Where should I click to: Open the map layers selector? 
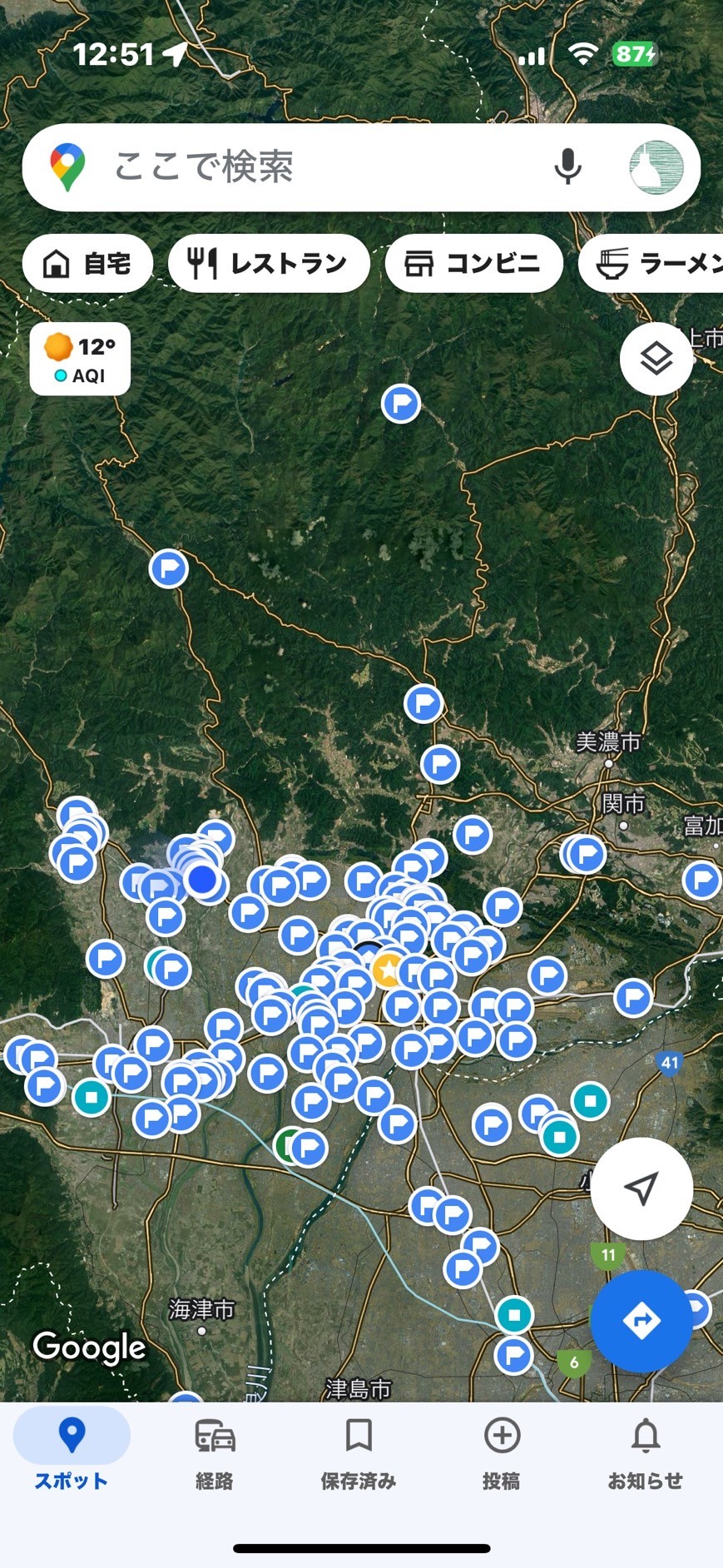pyautogui.click(x=656, y=359)
